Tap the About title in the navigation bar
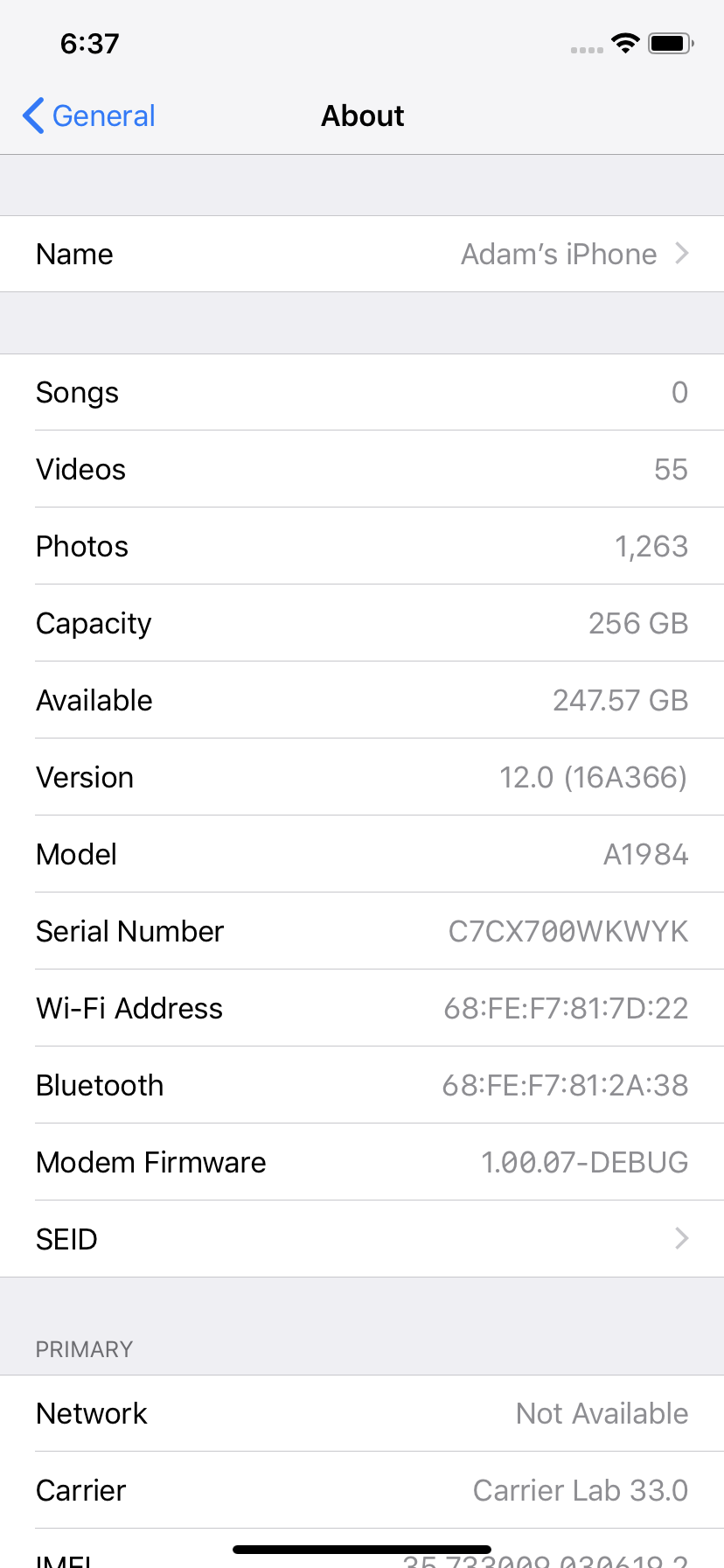Screen dimensions: 724x1568 tap(362, 115)
